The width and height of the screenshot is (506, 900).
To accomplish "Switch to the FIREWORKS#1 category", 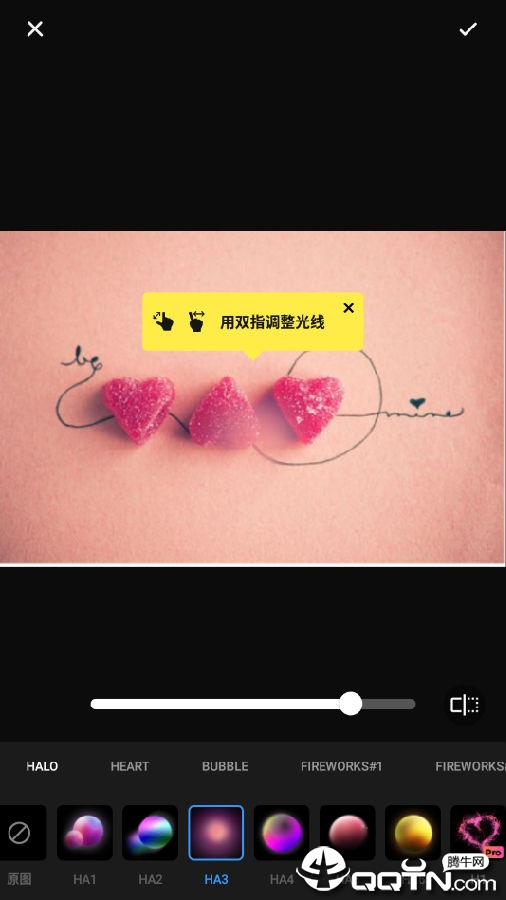I will (x=341, y=766).
